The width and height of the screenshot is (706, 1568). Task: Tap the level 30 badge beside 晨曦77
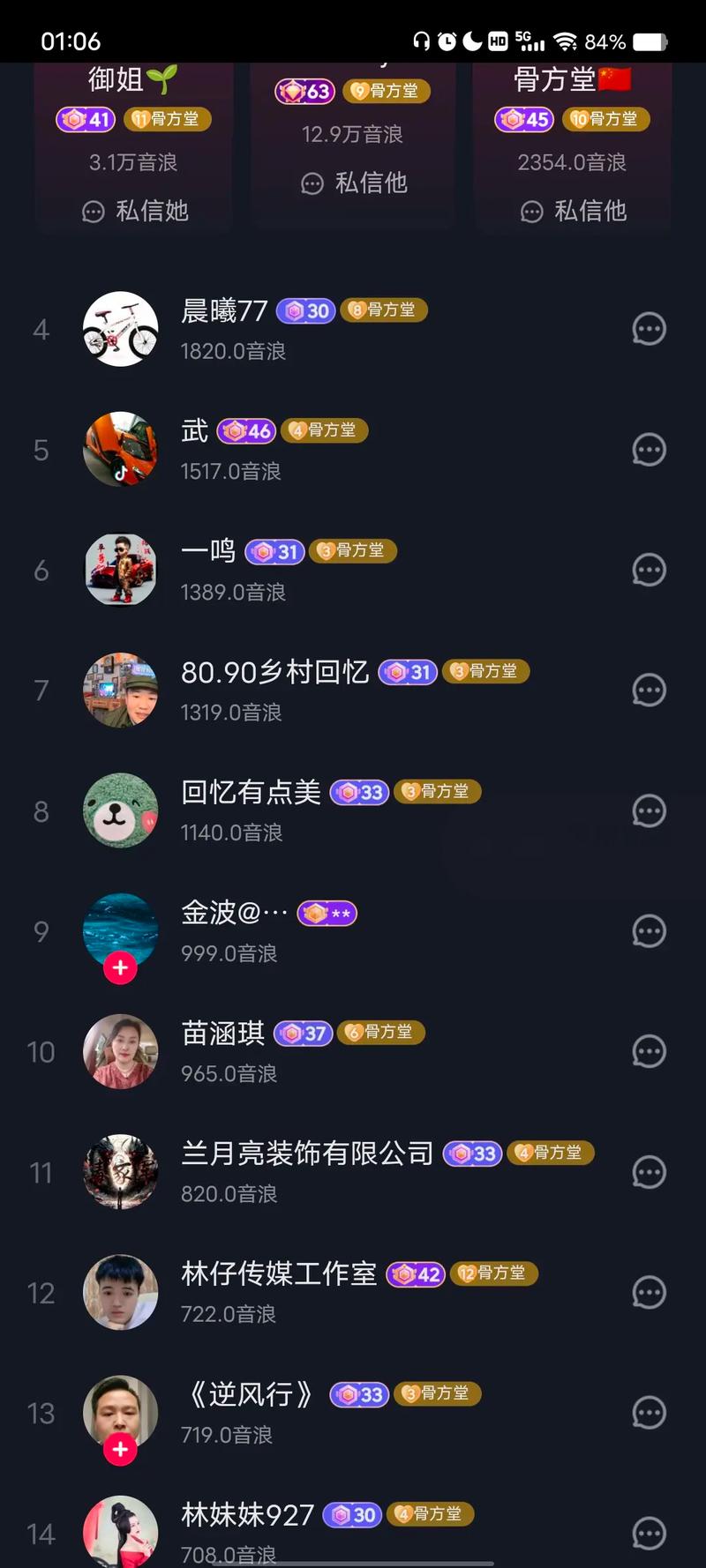304,310
